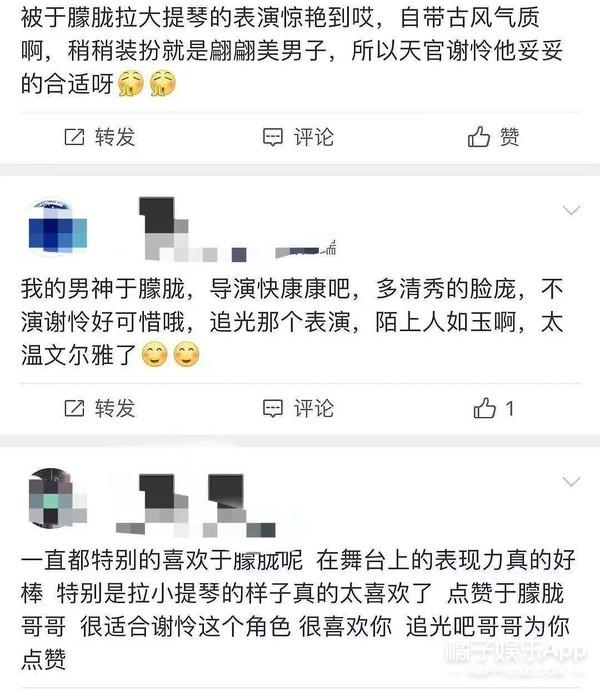Expand the chevron menu on 我的男神于朦胧 post

[x=572, y=210]
